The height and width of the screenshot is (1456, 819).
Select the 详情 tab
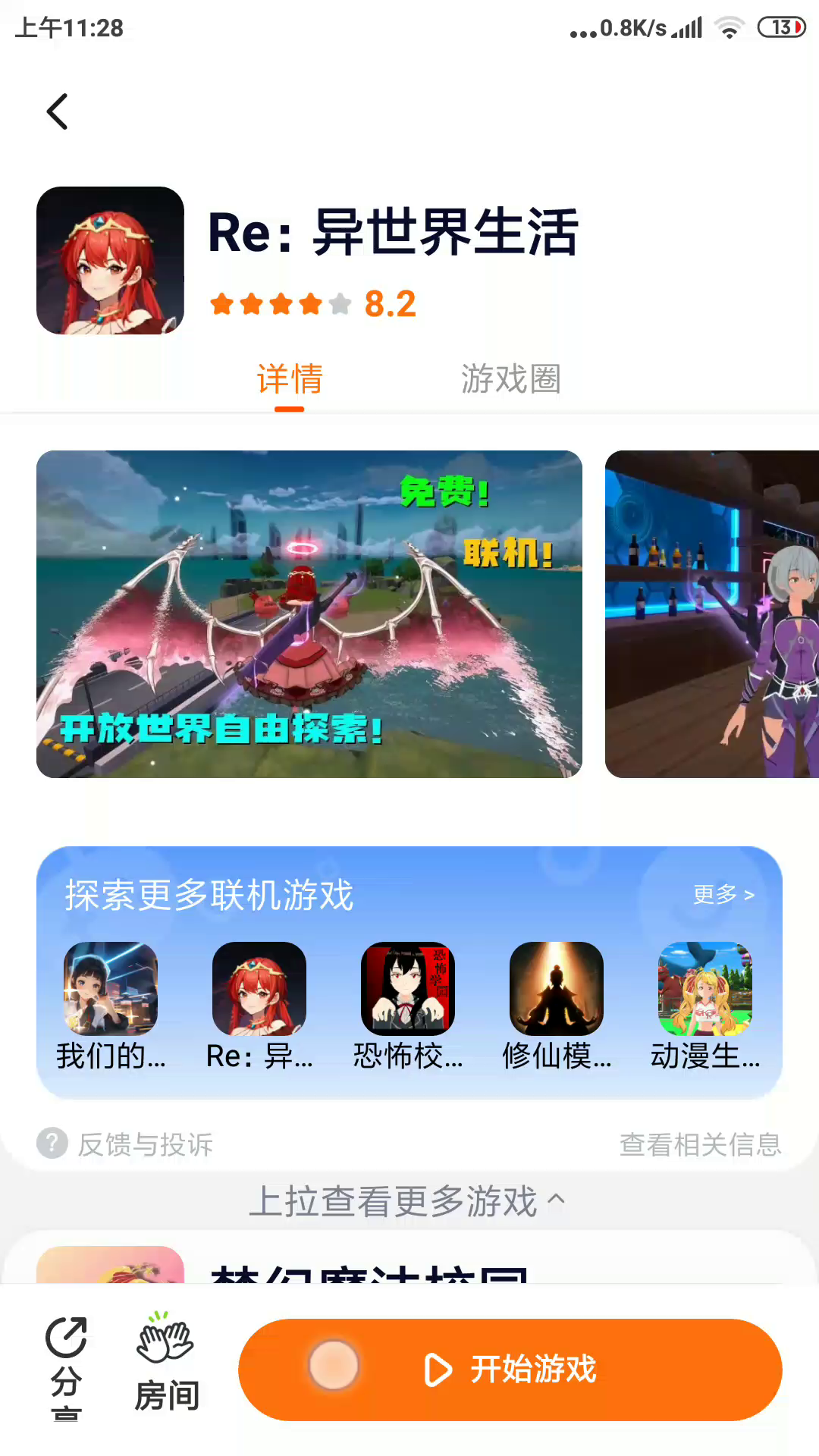pyautogui.click(x=290, y=378)
